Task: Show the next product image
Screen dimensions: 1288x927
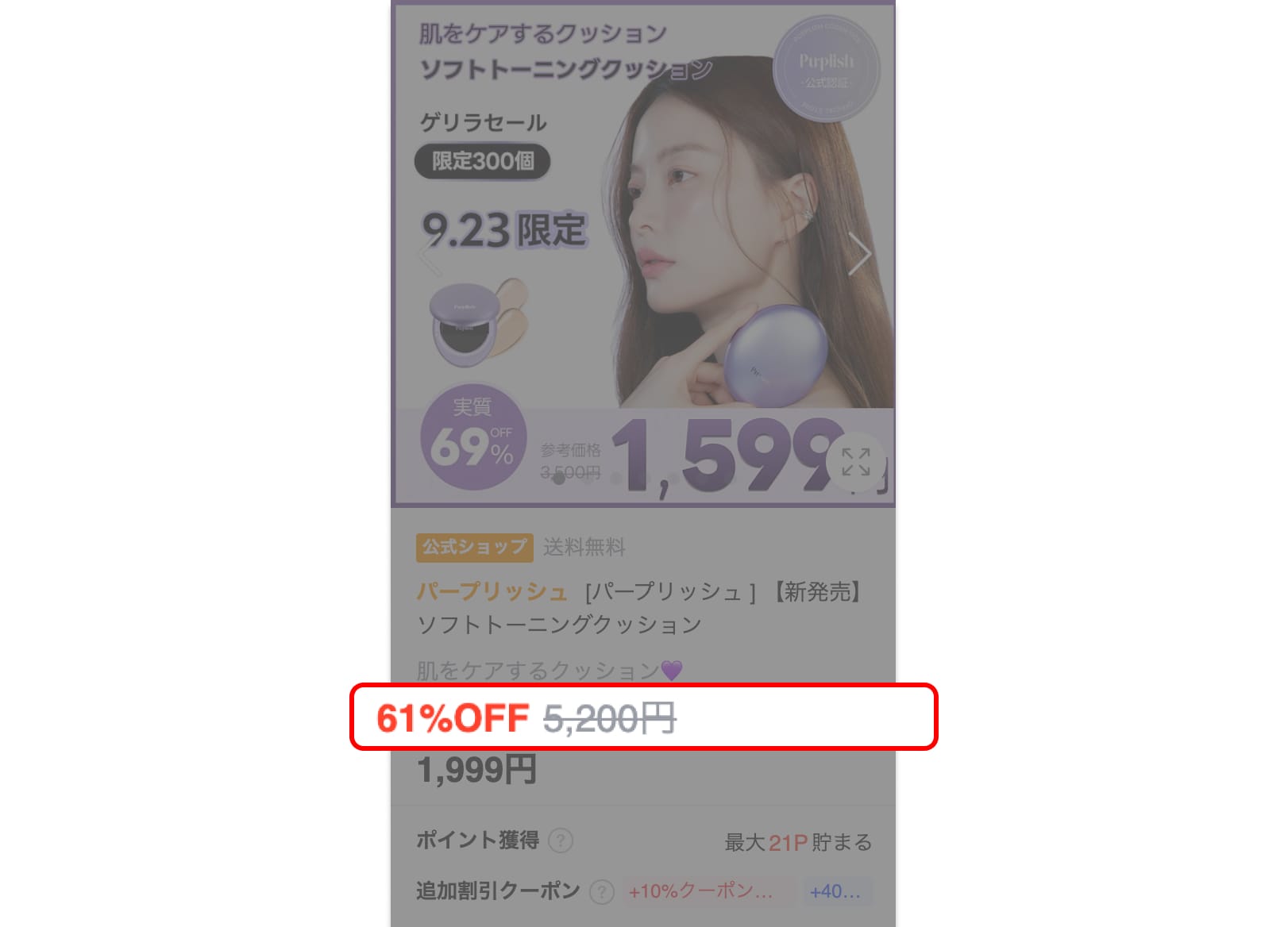Action: coord(859,254)
